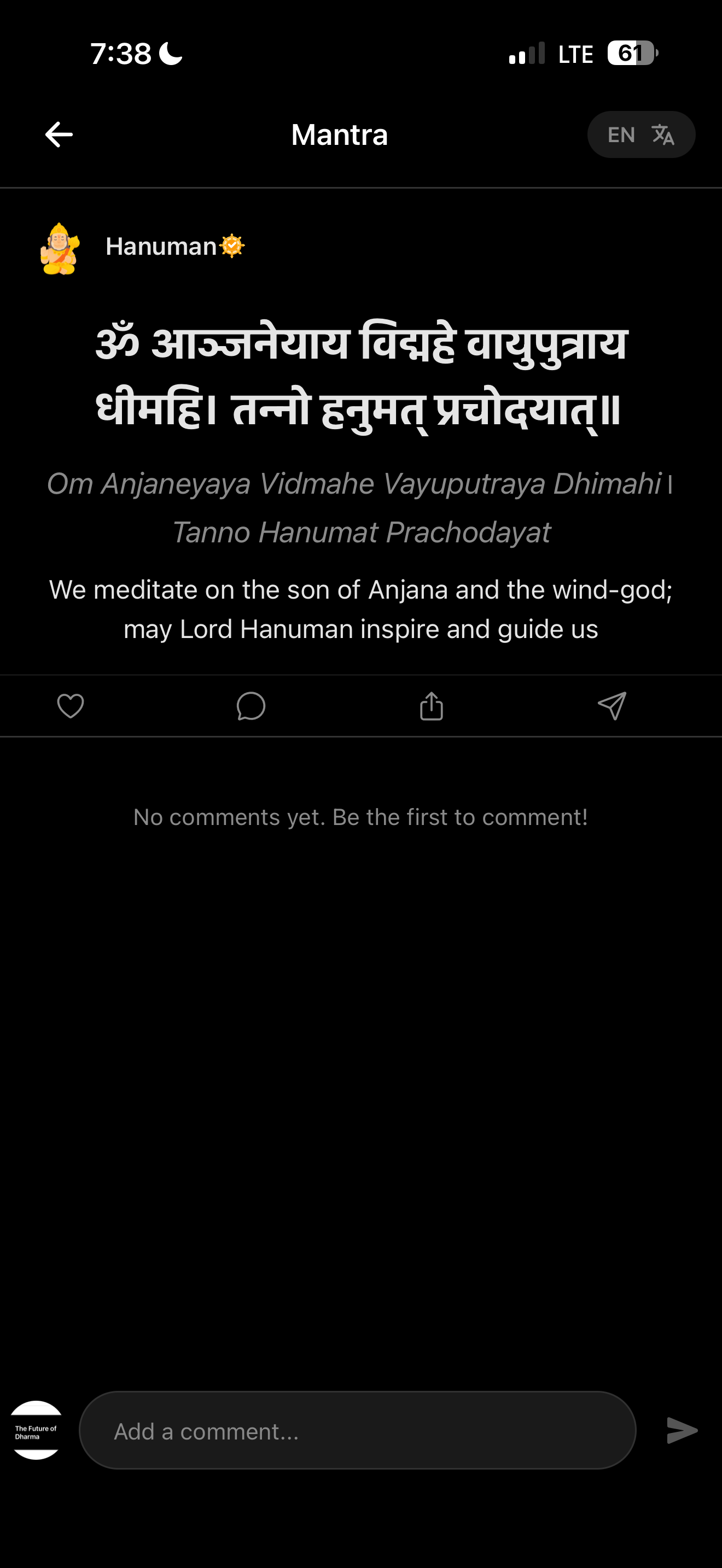Tap the share (export) icon

pos(432,706)
